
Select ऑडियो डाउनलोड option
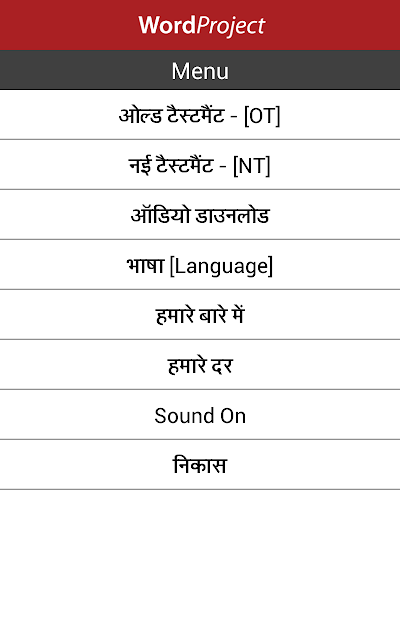200,215
